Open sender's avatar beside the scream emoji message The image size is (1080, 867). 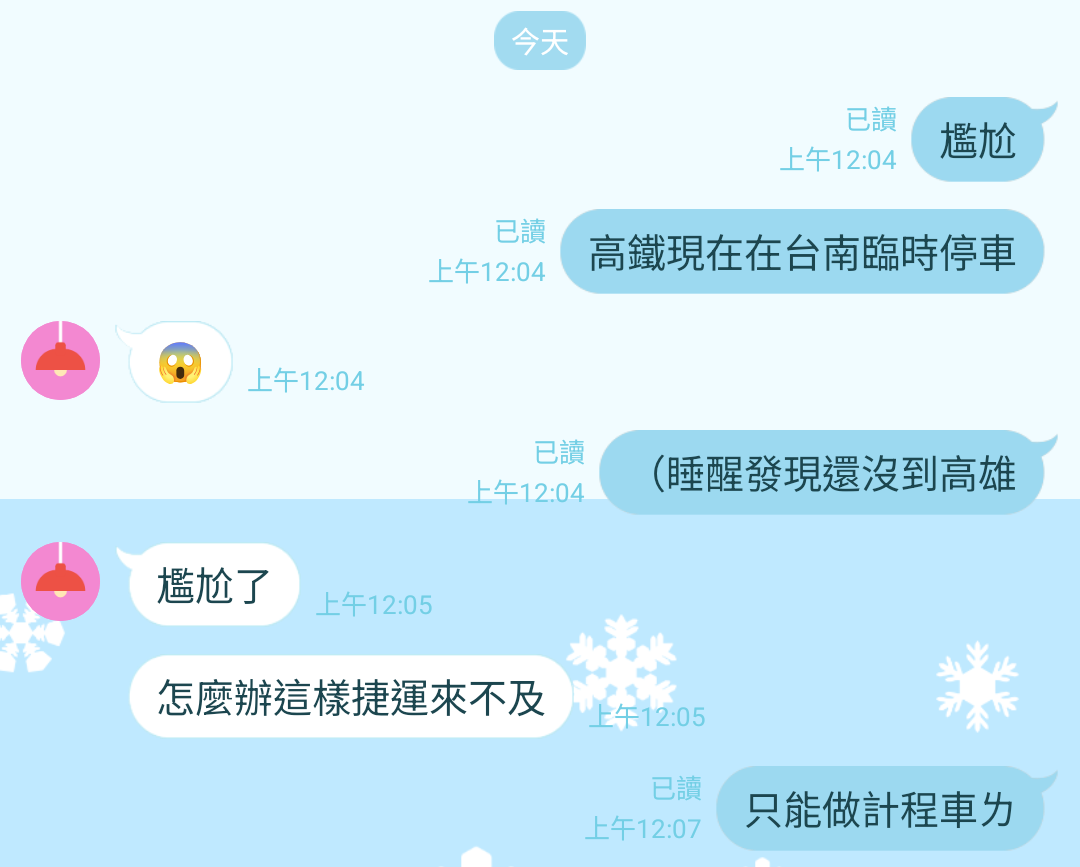coord(60,361)
